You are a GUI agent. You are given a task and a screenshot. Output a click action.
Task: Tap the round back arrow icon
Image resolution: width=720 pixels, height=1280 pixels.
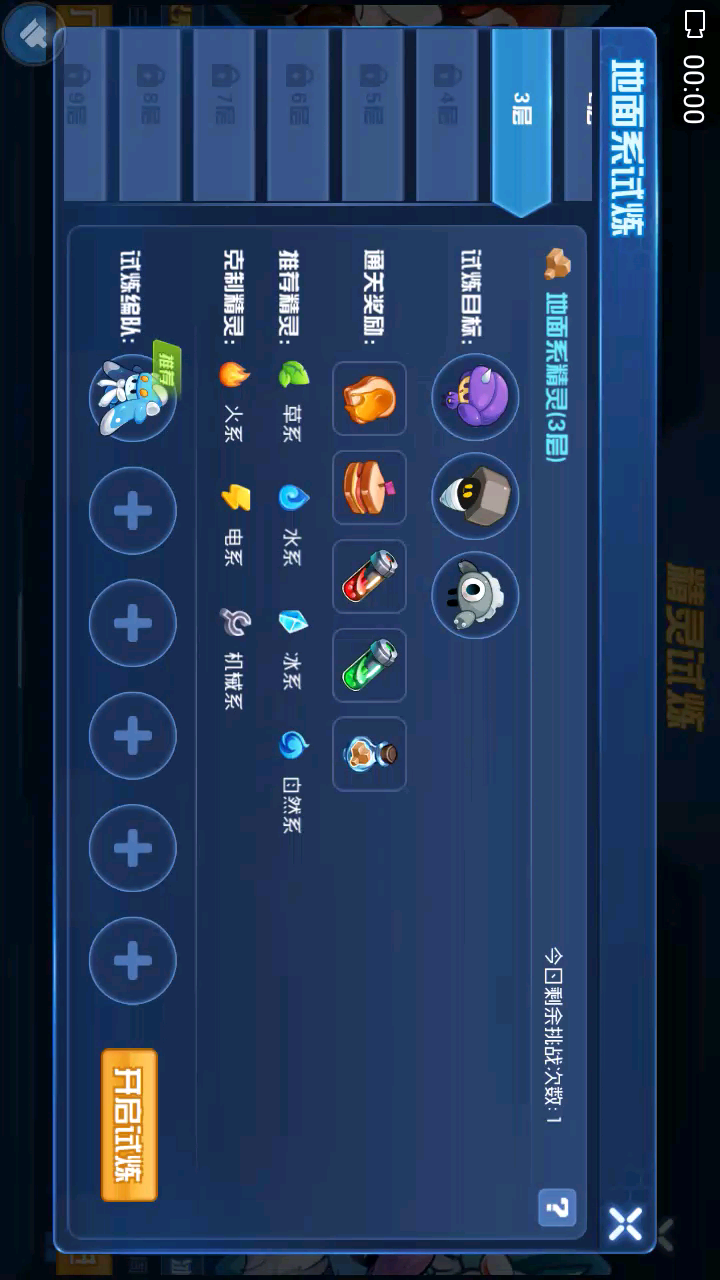32,33
